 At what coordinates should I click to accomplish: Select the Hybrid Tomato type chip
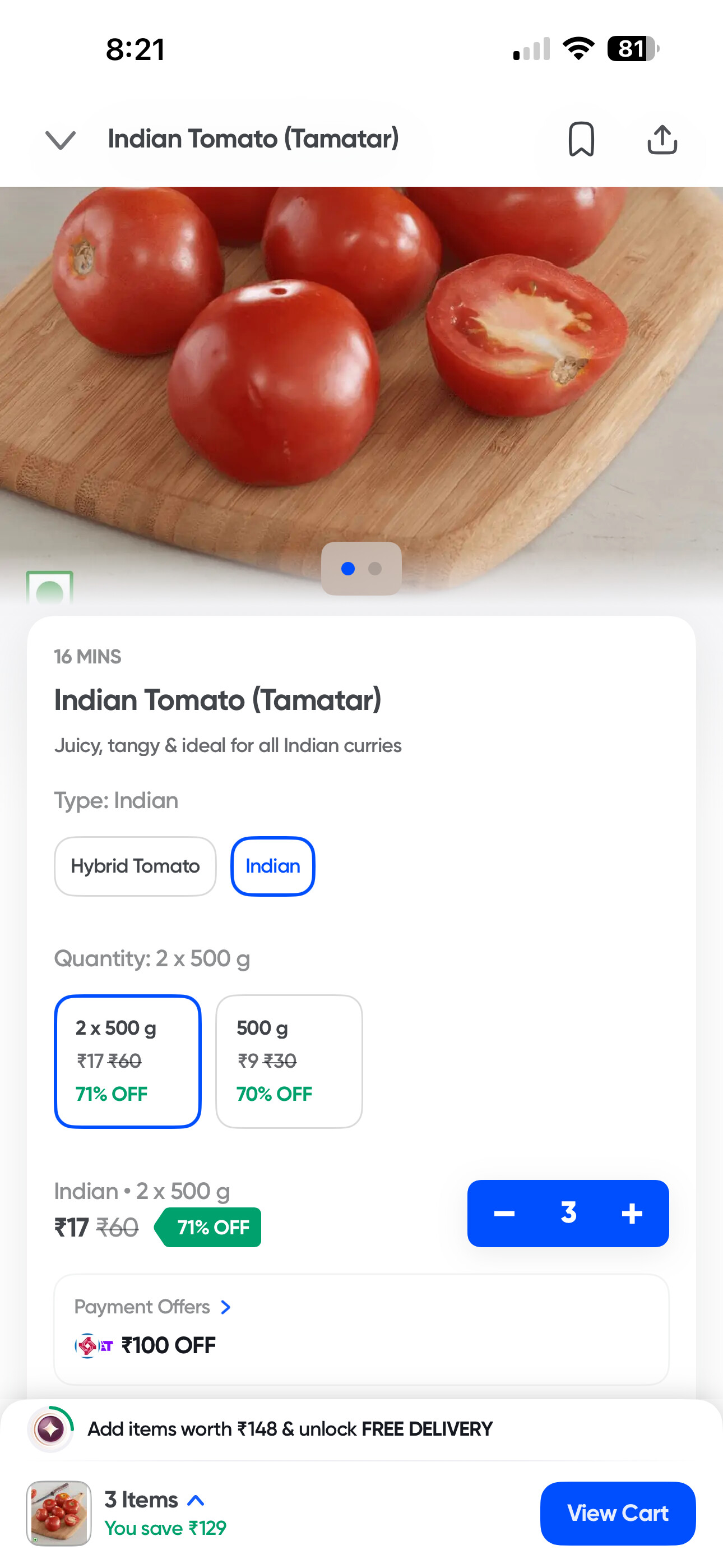(135, 865)
